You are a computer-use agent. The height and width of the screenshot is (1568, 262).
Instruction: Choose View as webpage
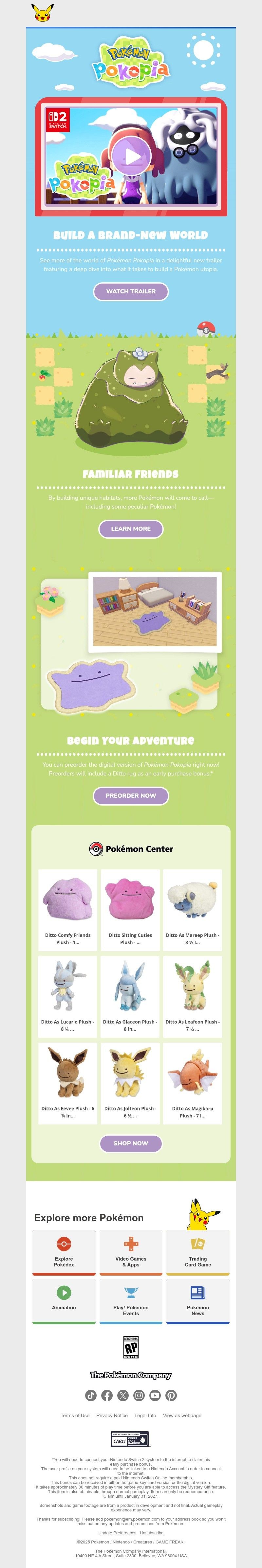tap(182, 1415)
